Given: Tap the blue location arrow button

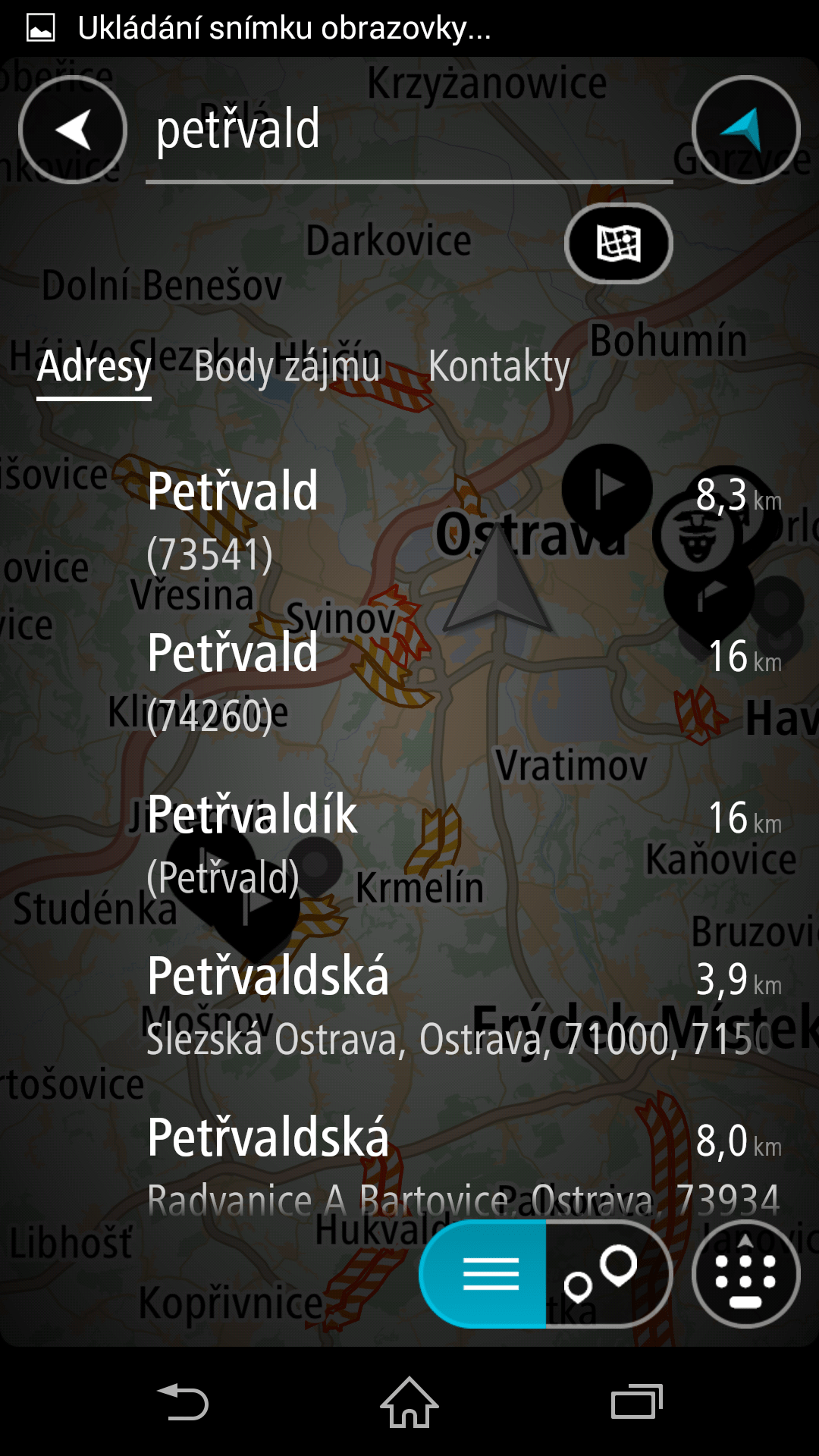Looking at the screenshot, I should (746, 130).
